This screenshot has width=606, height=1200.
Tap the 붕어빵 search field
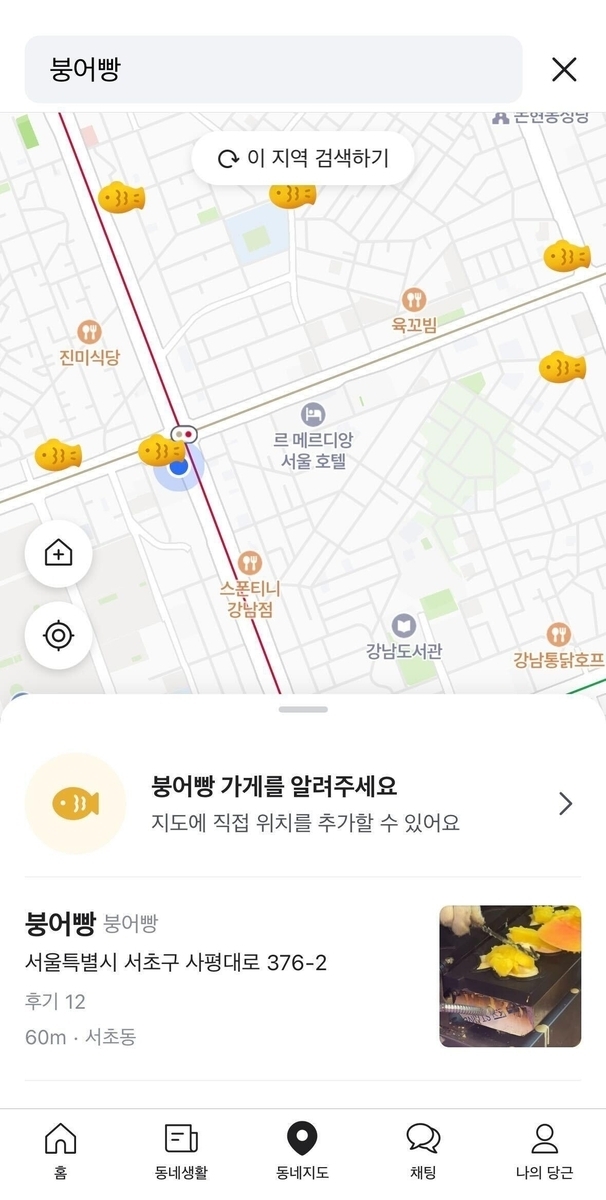click(x=272, y=69)
